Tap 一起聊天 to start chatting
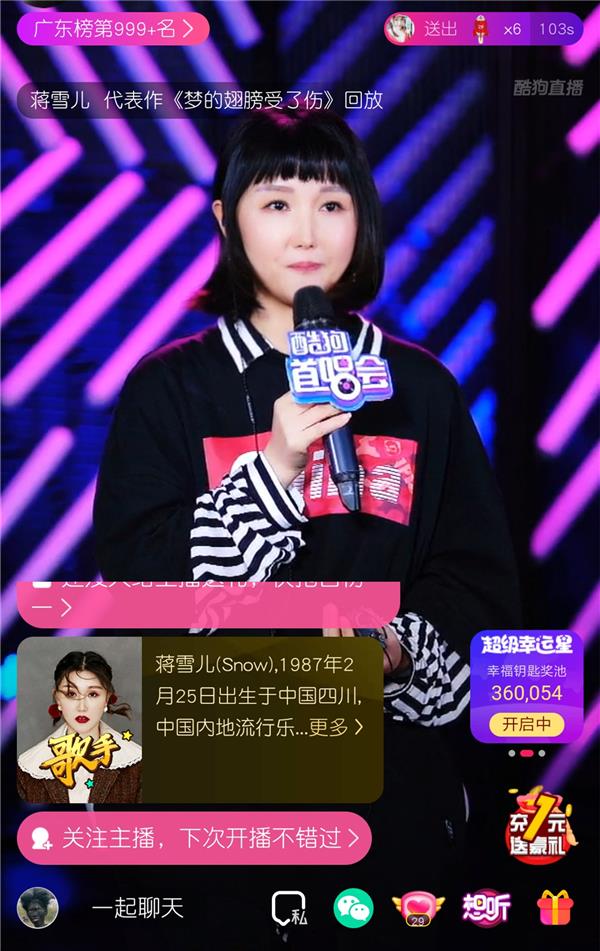600x951 pixels. [x=138, y=908]
